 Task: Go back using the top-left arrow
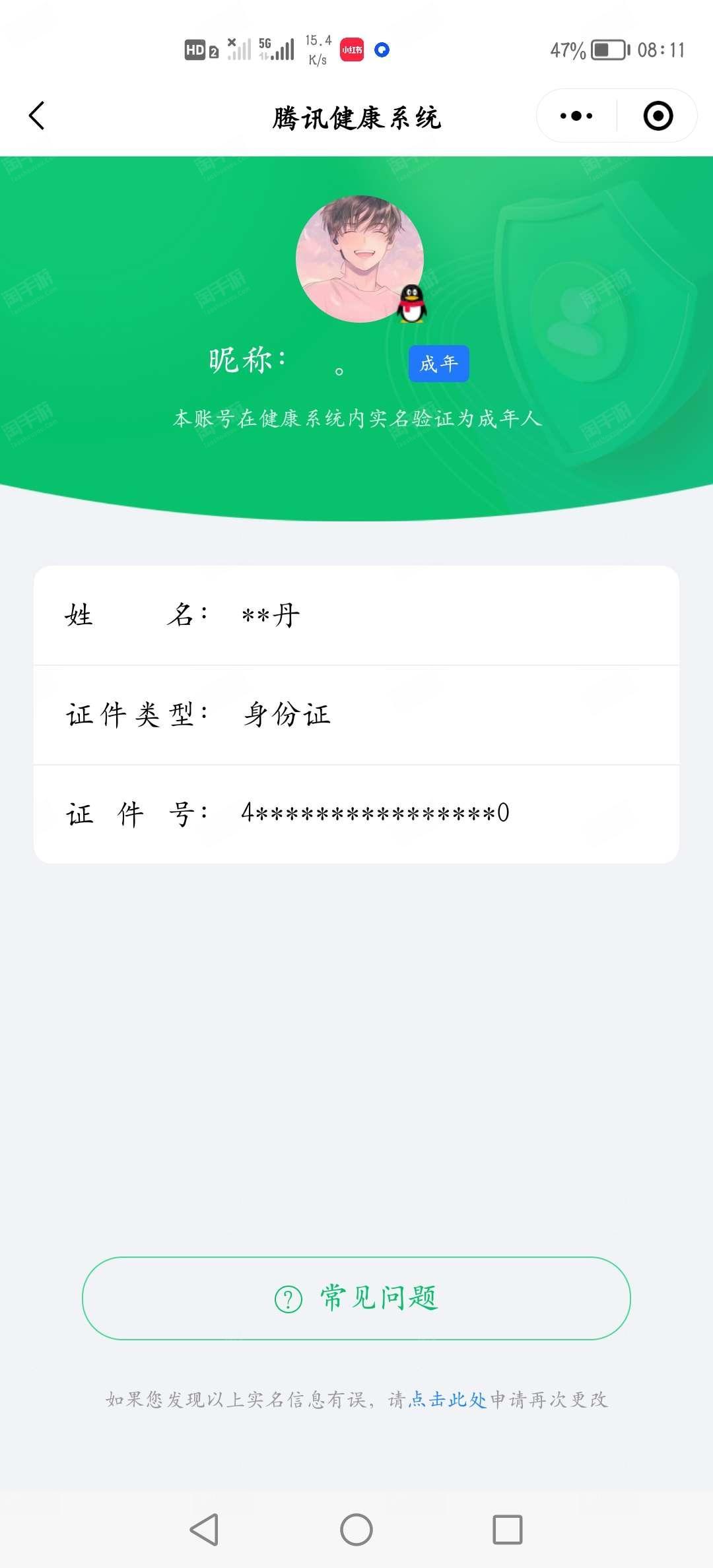(x=37, y=116)
